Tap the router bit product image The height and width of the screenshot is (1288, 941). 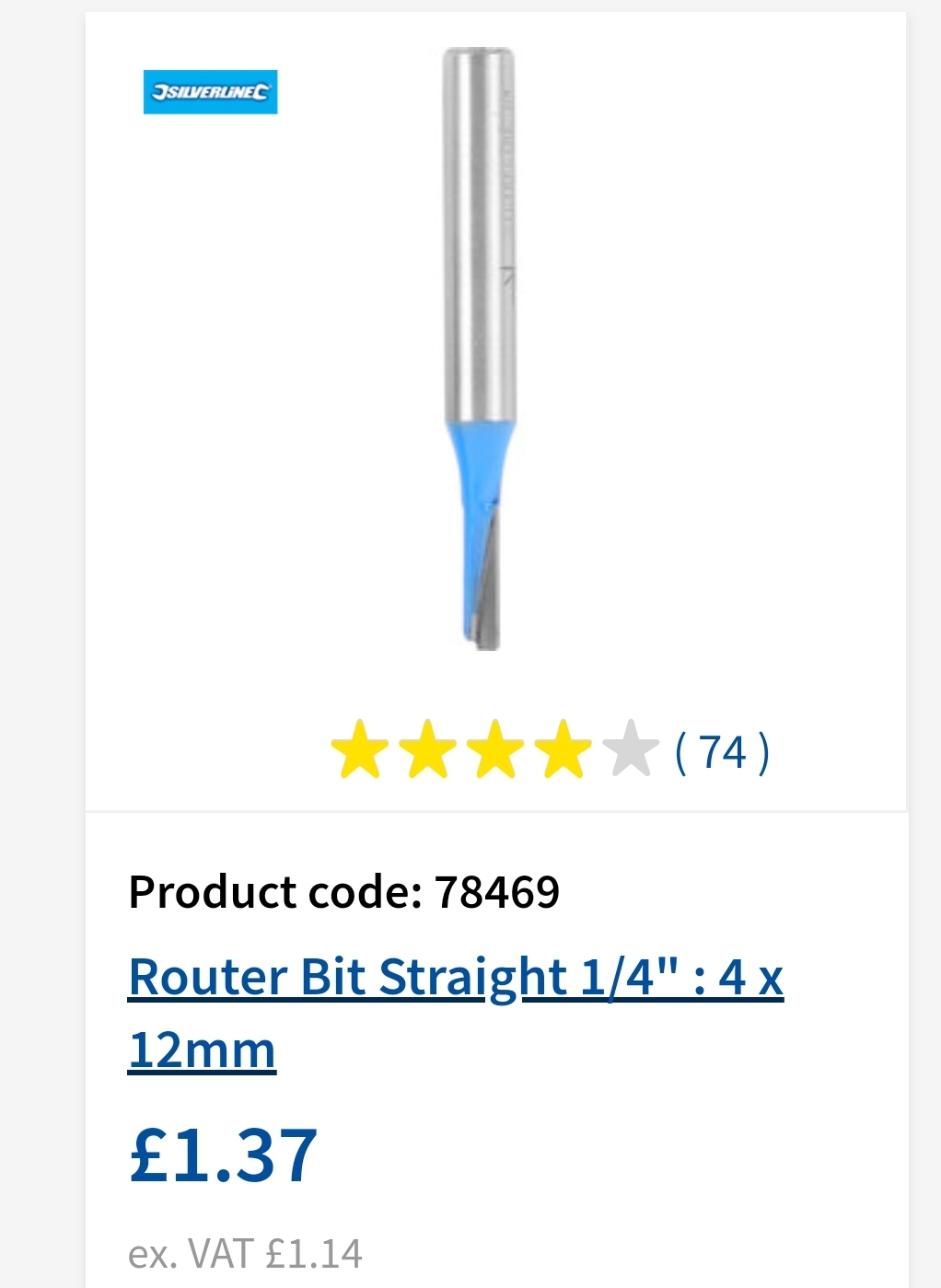click(479, 350)
